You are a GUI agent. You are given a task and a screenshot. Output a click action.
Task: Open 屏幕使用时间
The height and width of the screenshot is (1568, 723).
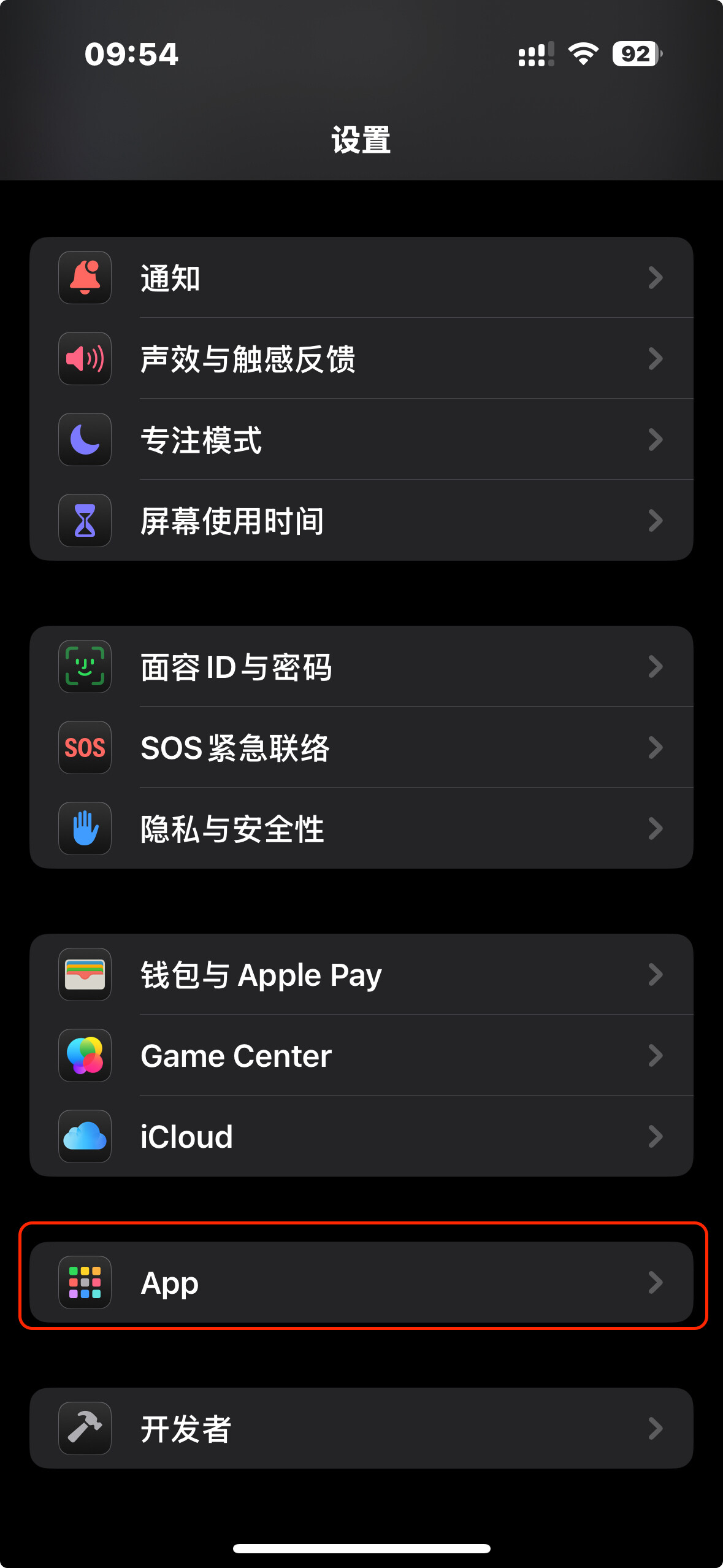[x=361, y=520]
